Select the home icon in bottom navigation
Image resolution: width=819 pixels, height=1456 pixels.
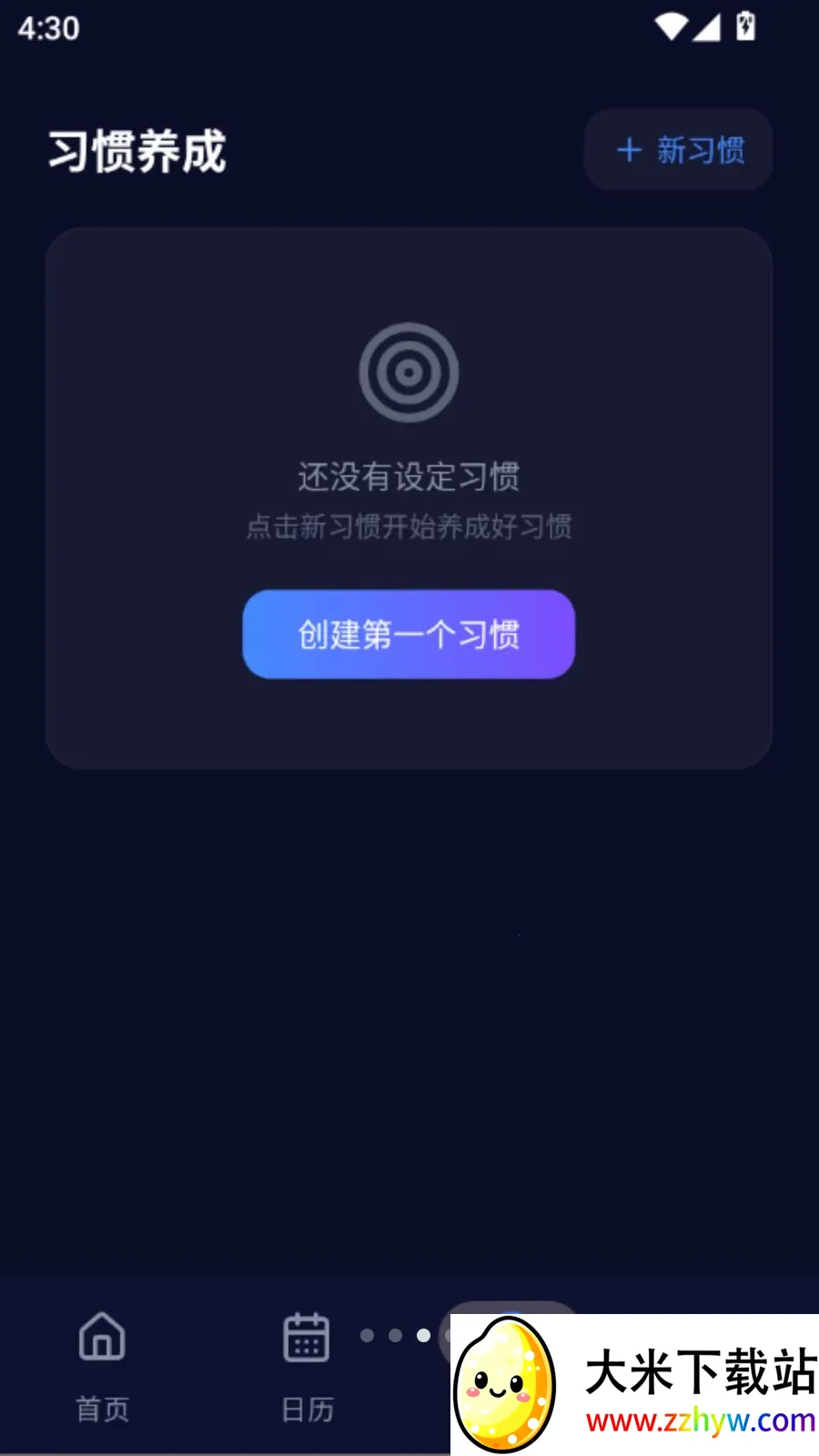(101, 1336)
